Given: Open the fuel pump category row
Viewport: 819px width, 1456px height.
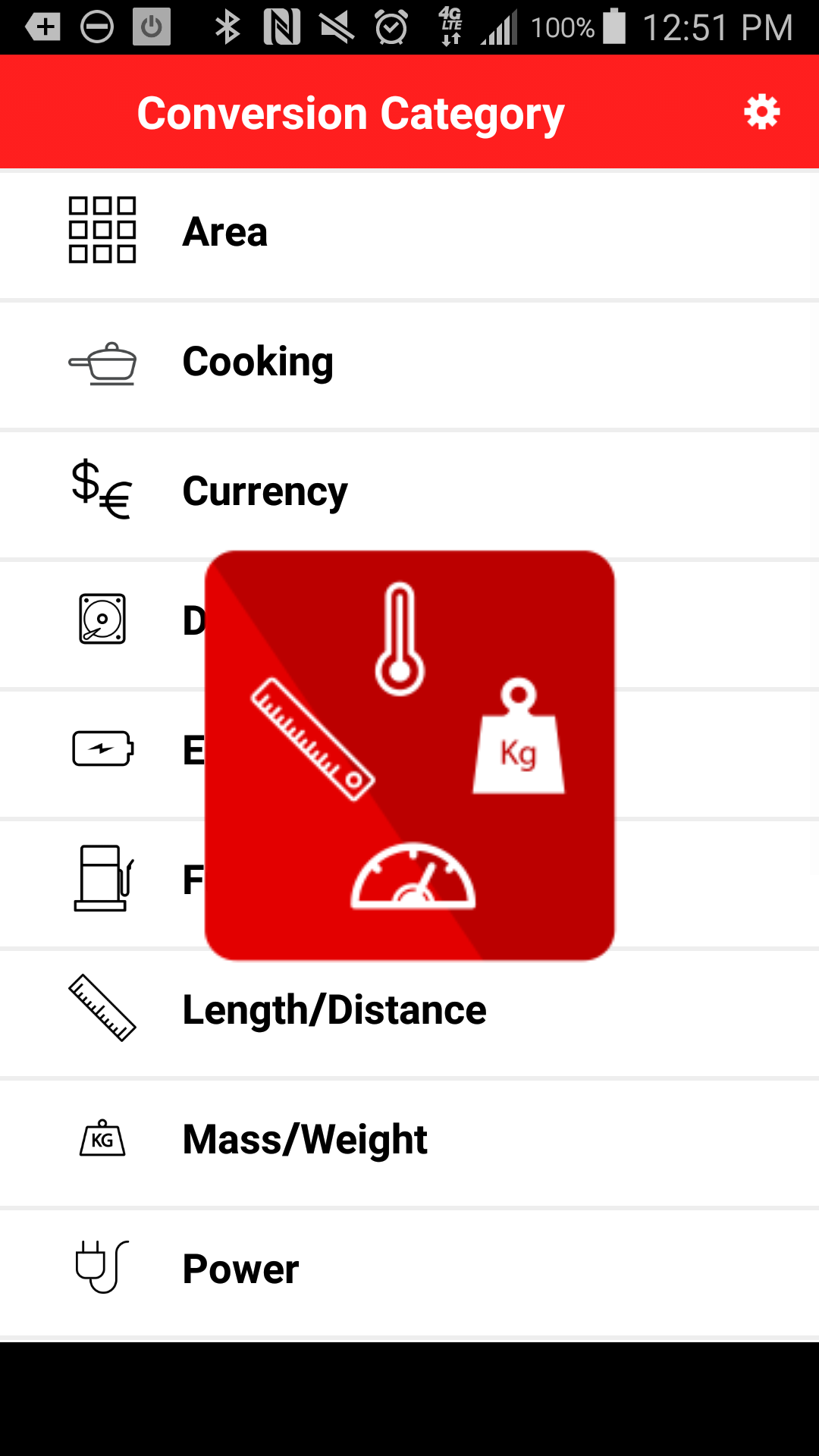Looking at the screenshot, I should pyautogui.click(x=102, y=879).
